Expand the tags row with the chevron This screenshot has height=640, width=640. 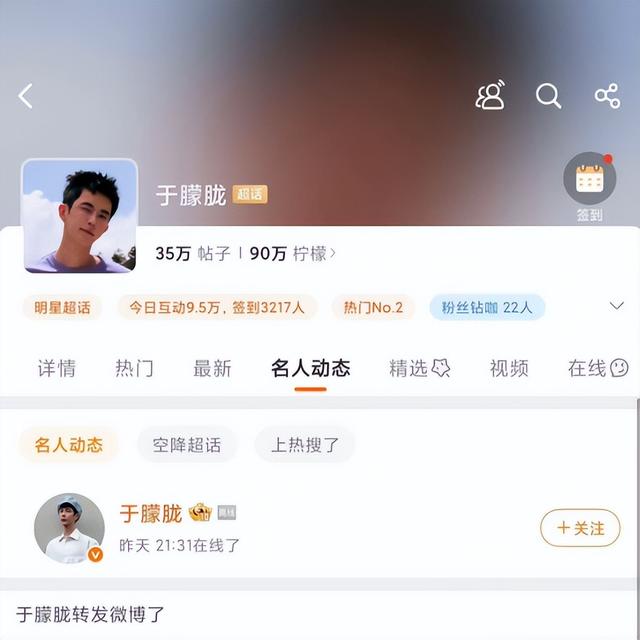tap(616, 306)
